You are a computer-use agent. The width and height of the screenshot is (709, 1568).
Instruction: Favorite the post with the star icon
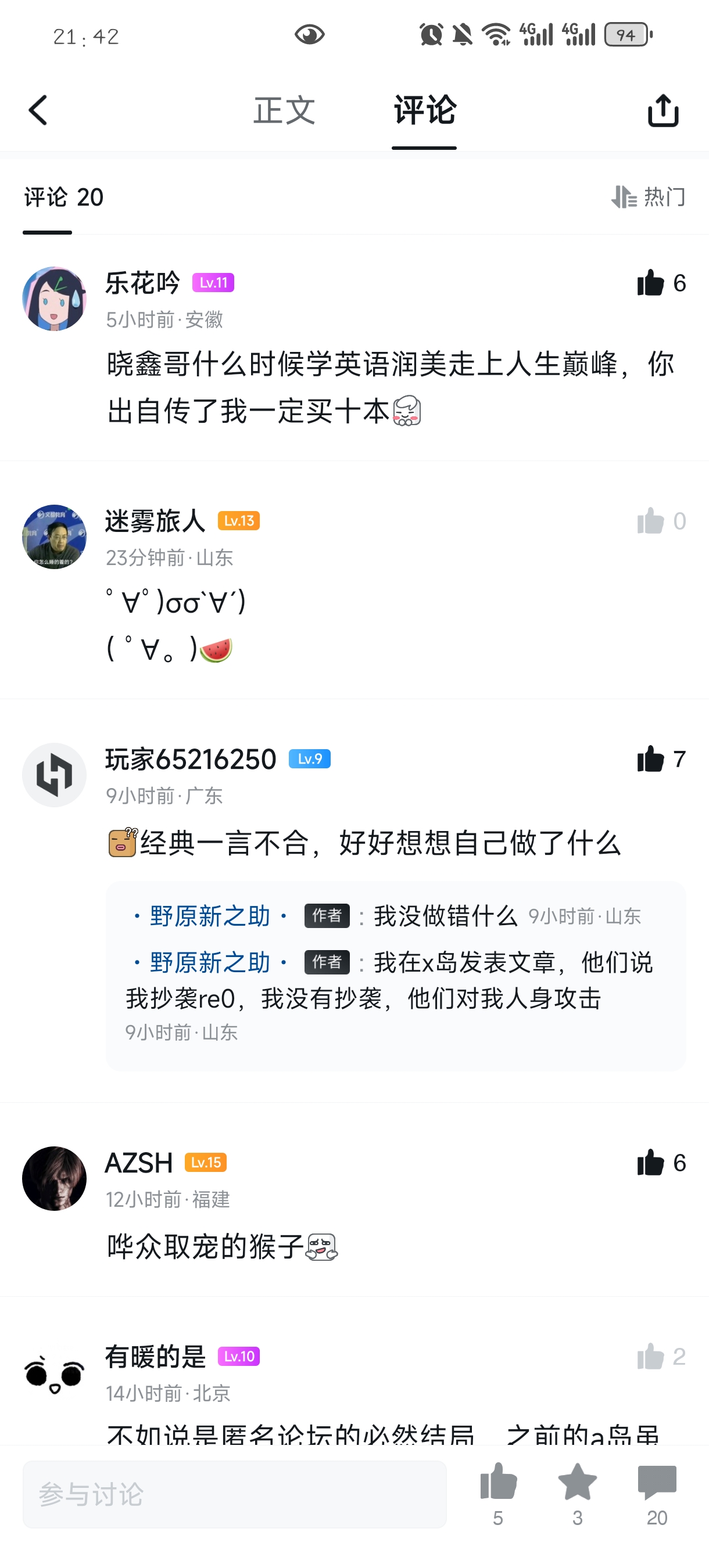(577, 1483)
